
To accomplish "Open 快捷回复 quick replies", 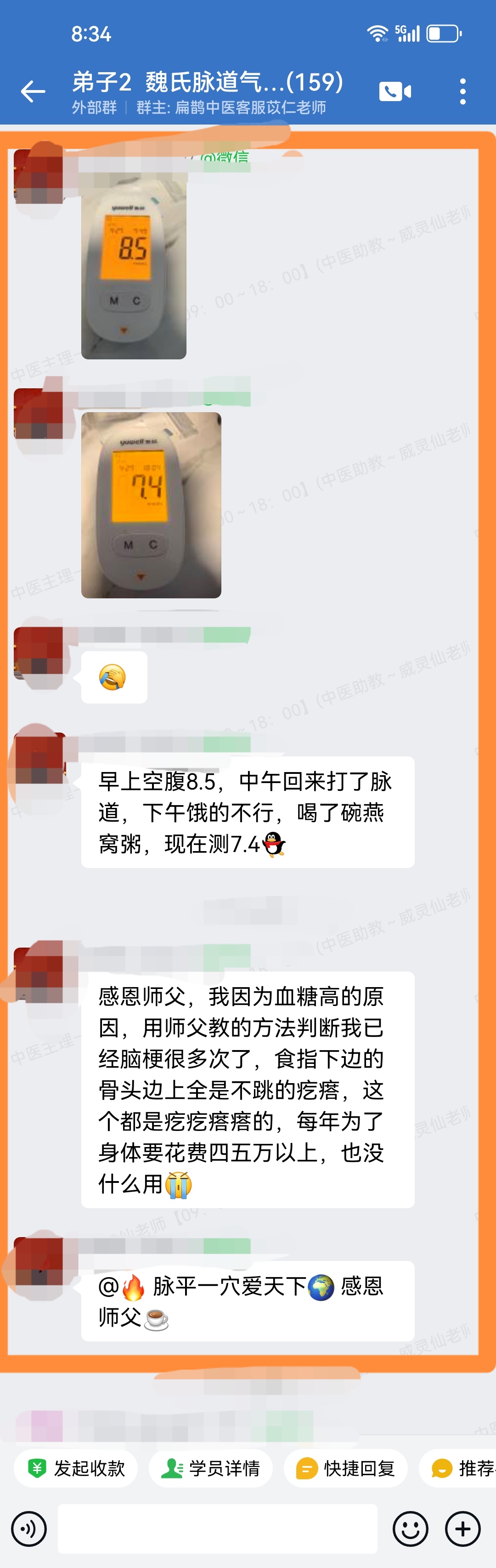I will click(x=346, y=1468).
